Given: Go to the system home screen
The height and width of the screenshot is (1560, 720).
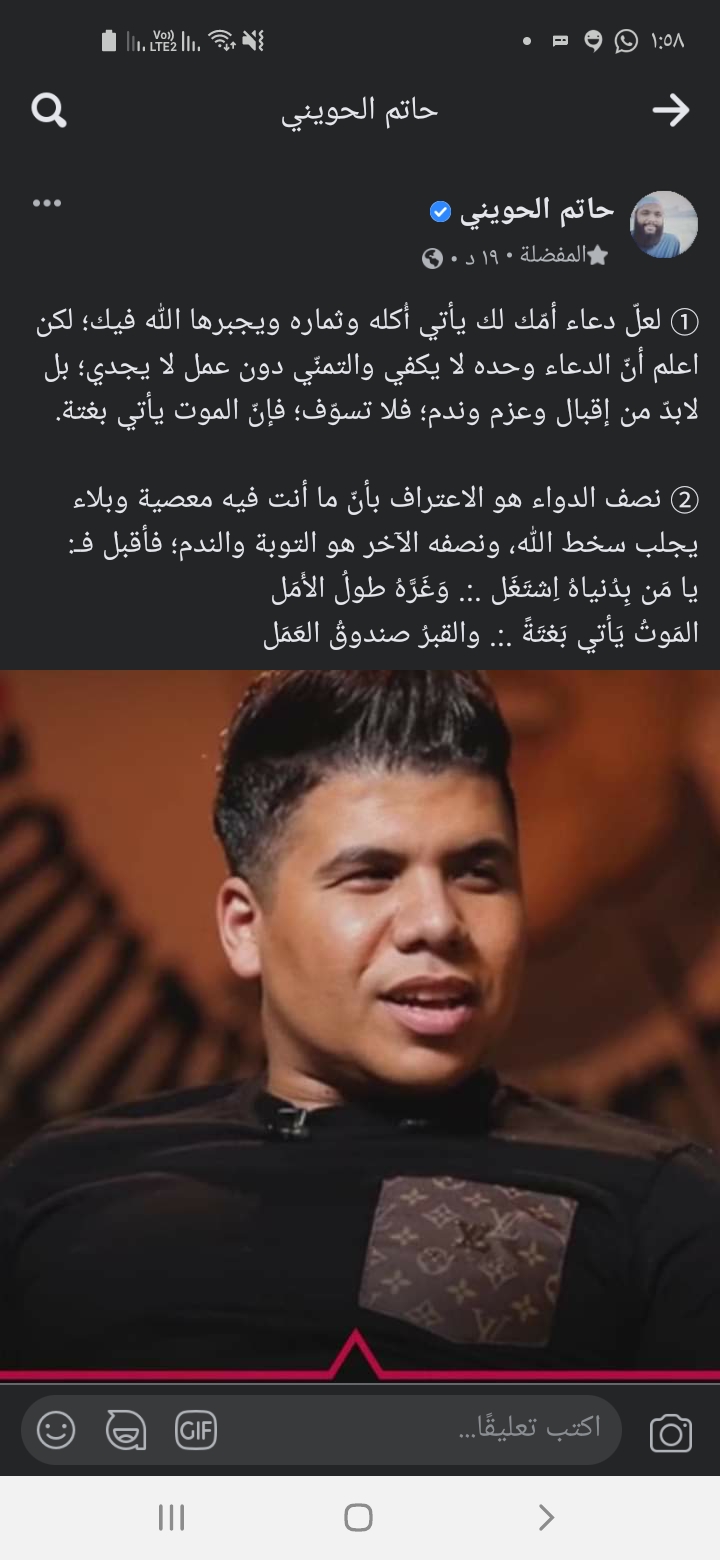Looking at the screenshot, I should point(359,1518).
